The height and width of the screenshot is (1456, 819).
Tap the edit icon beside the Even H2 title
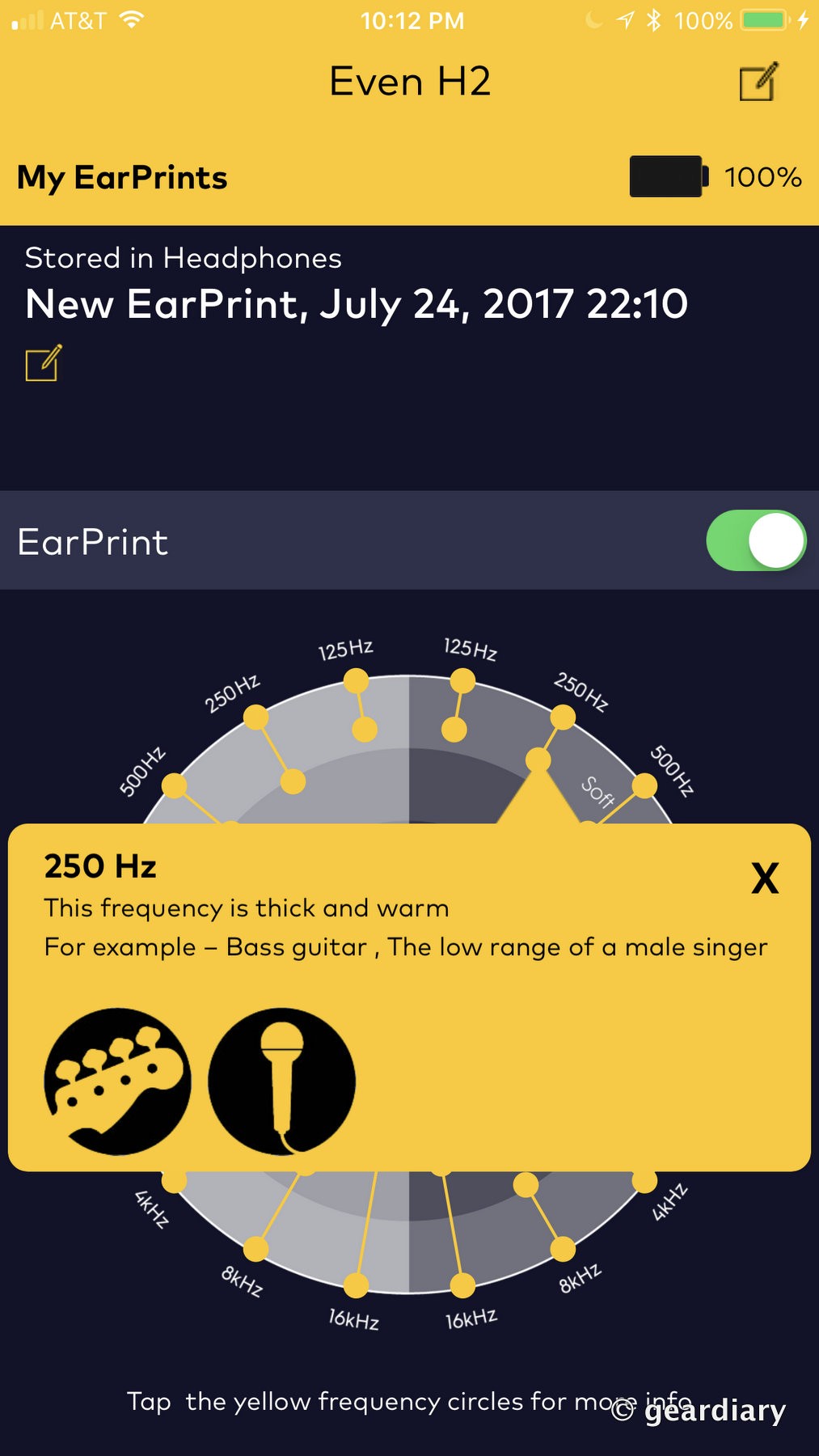[756, 81]
